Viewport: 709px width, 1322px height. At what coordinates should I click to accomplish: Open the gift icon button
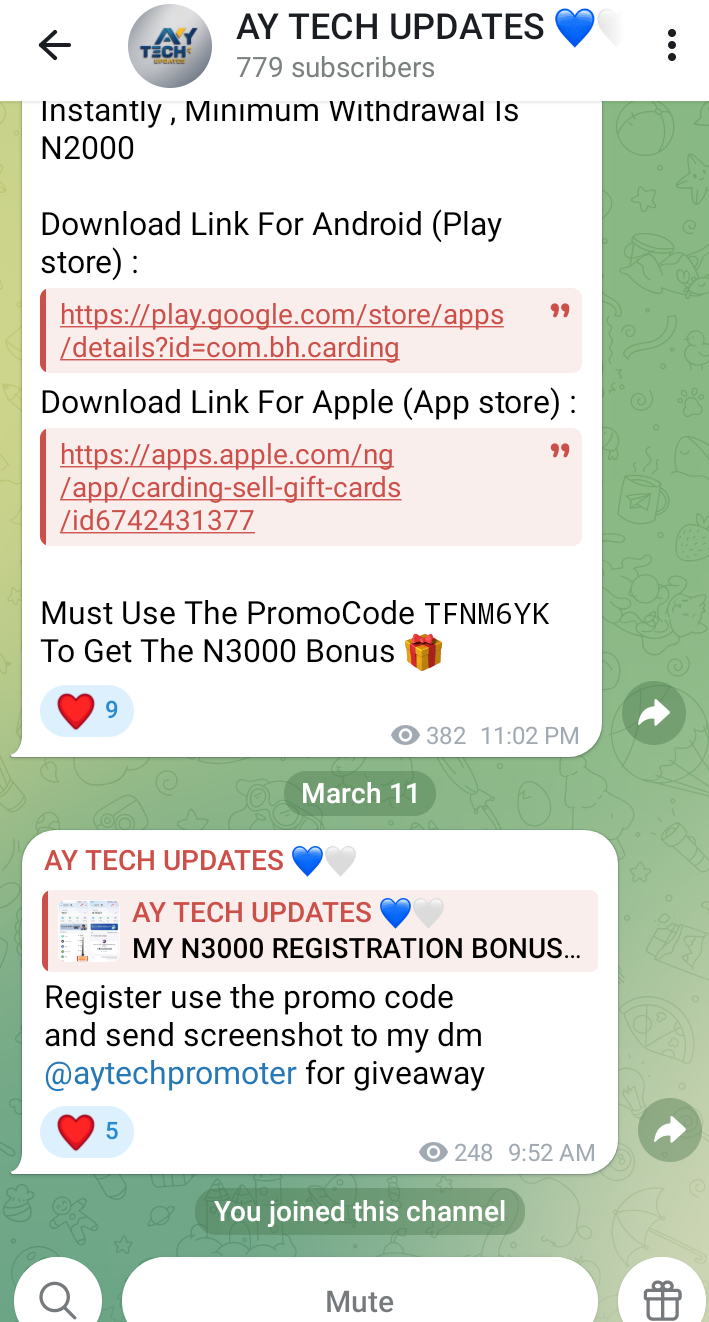point(662,1299)
